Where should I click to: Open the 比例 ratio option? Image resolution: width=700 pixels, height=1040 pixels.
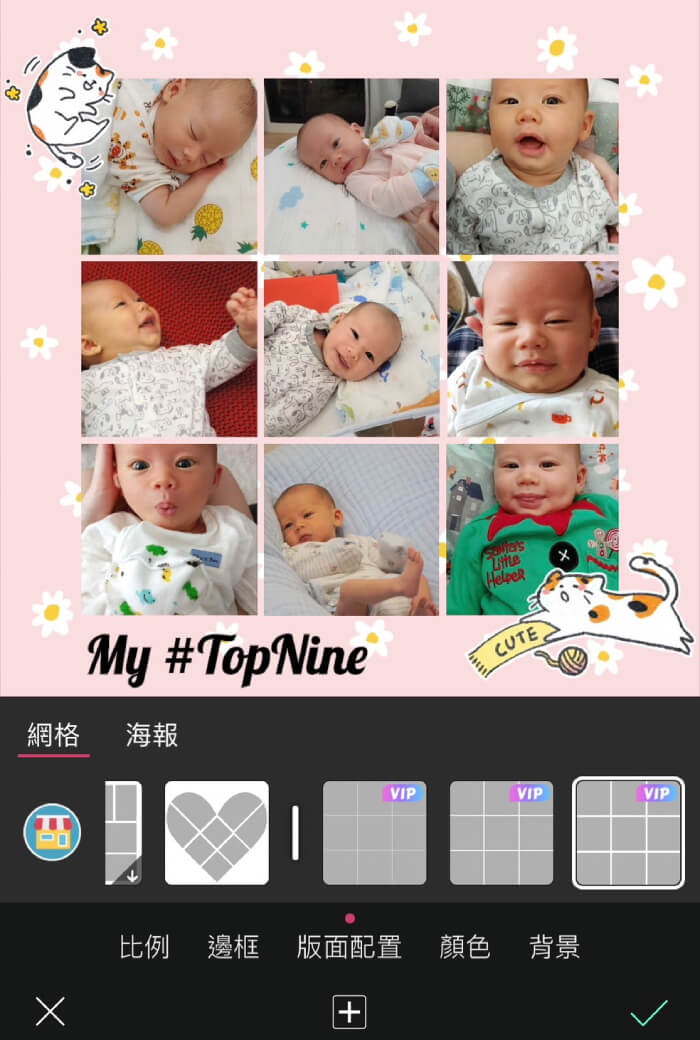coord(144,947)
